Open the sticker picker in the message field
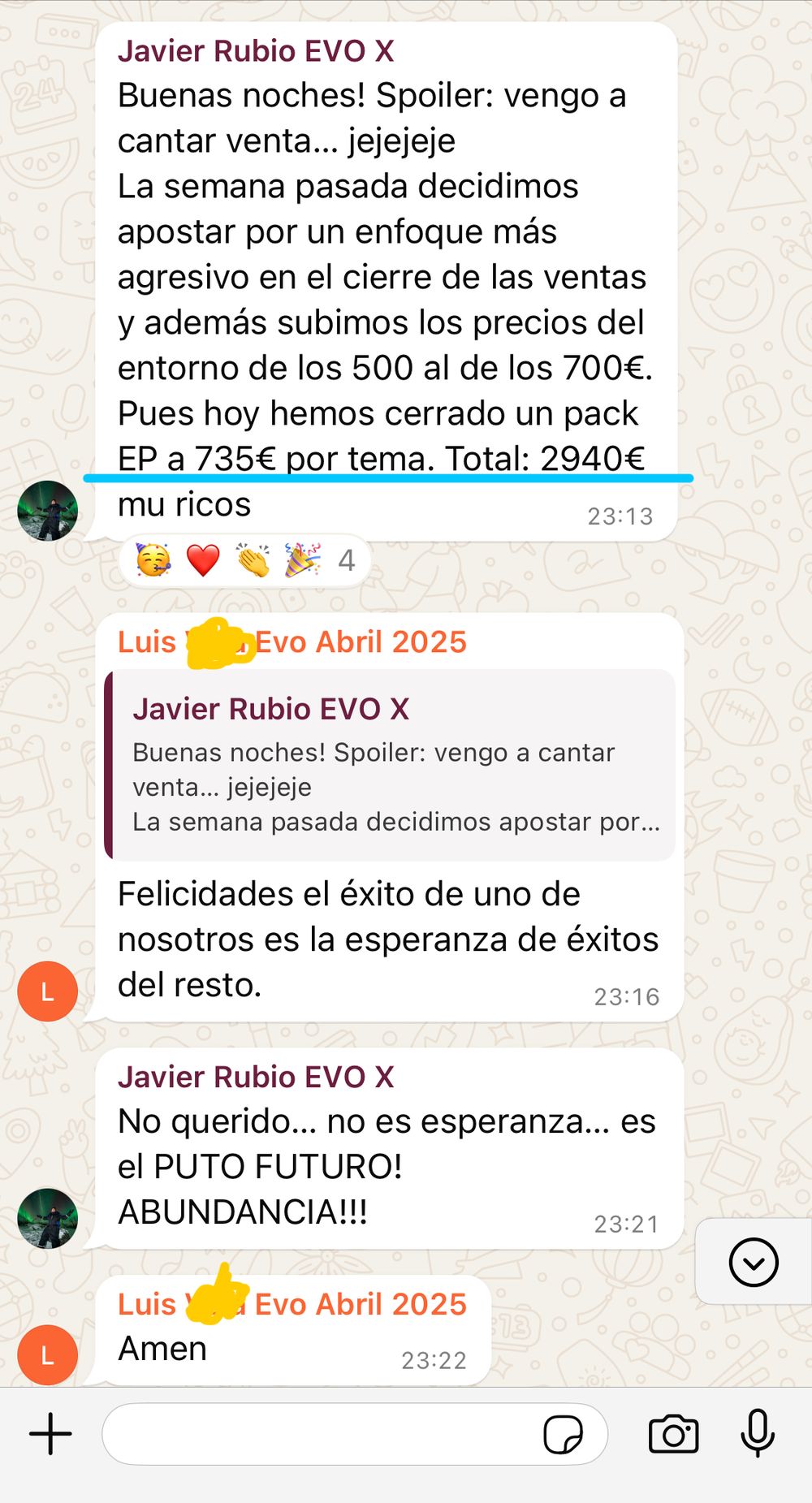The image size is (812, 1503). (x=563, y=1434)
